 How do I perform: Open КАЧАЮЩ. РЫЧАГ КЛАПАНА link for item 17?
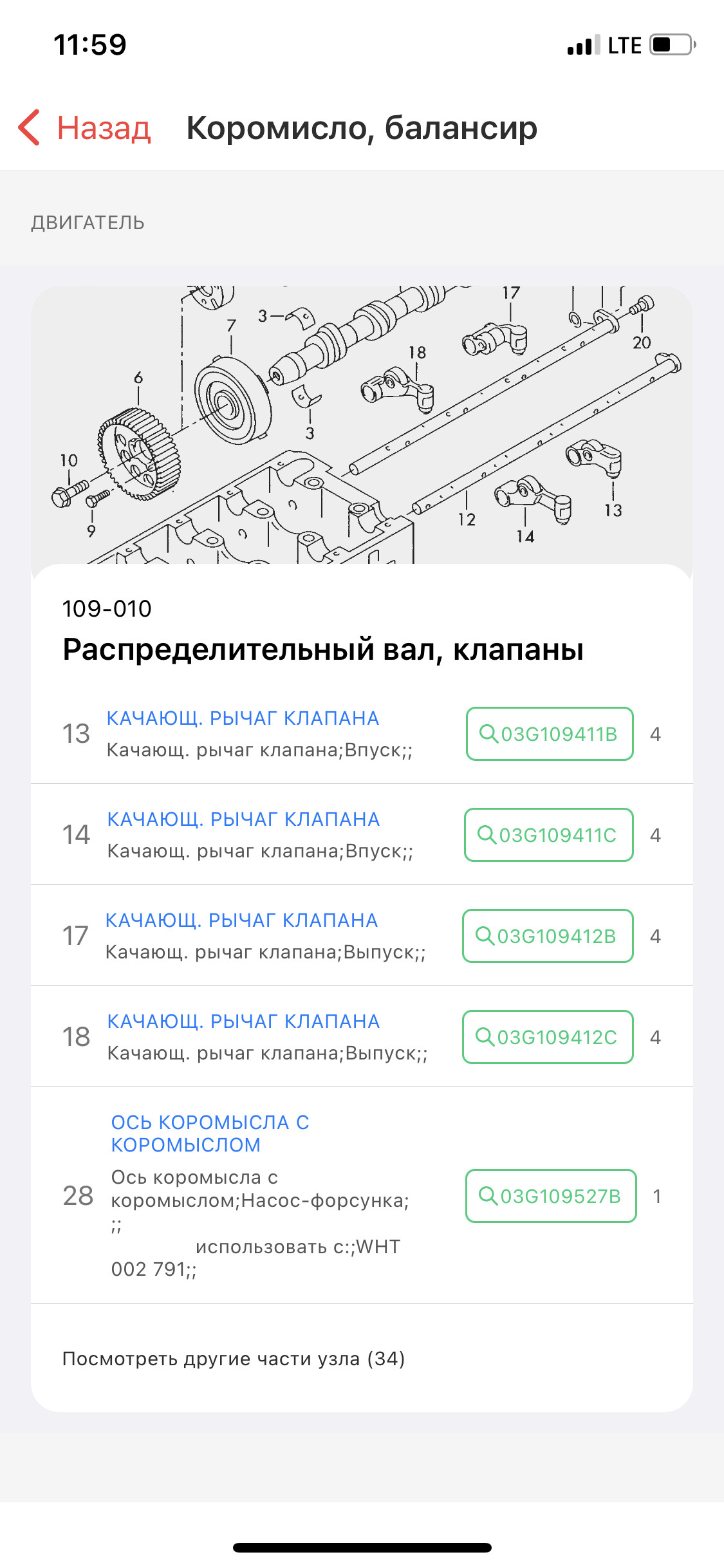click(241, 920)
